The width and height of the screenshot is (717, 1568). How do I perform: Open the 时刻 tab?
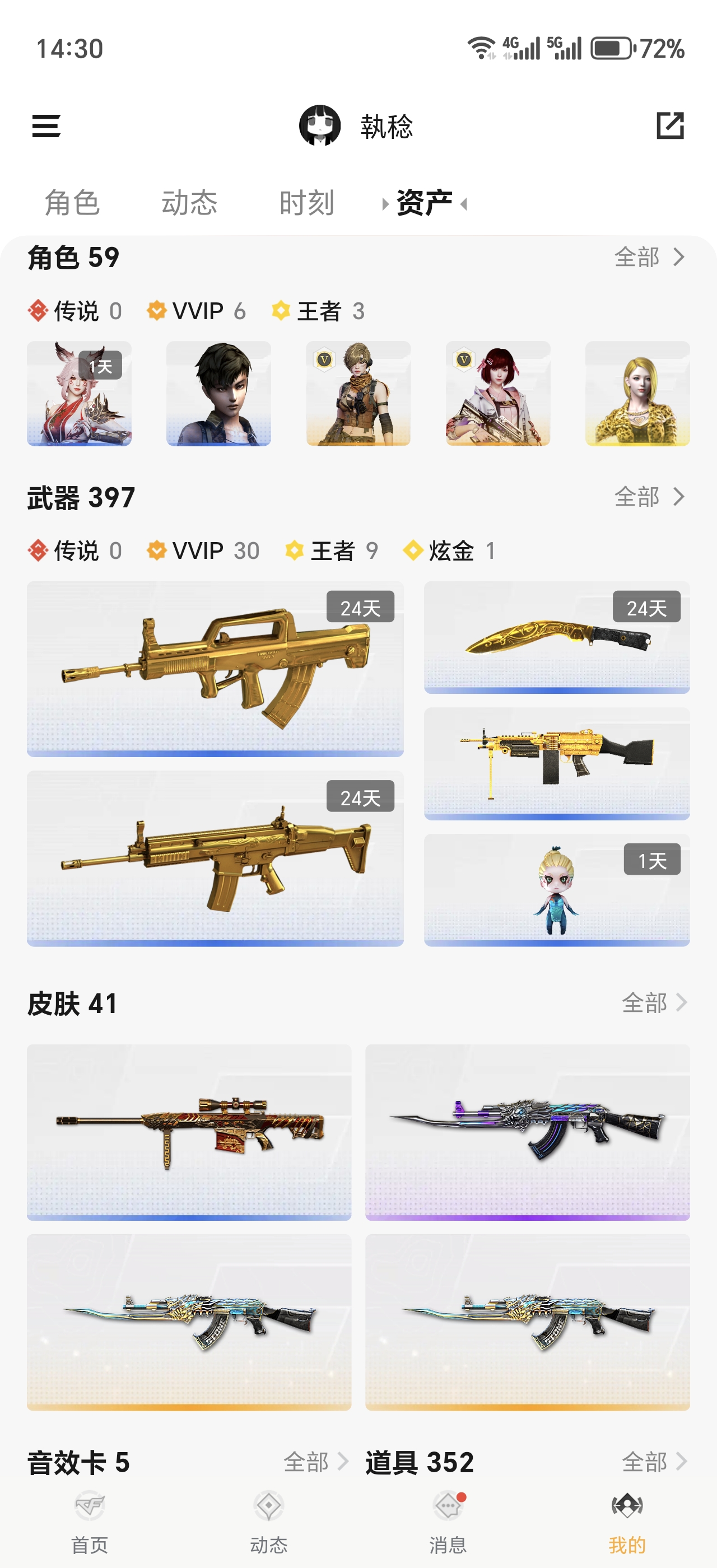pos(307,203)
